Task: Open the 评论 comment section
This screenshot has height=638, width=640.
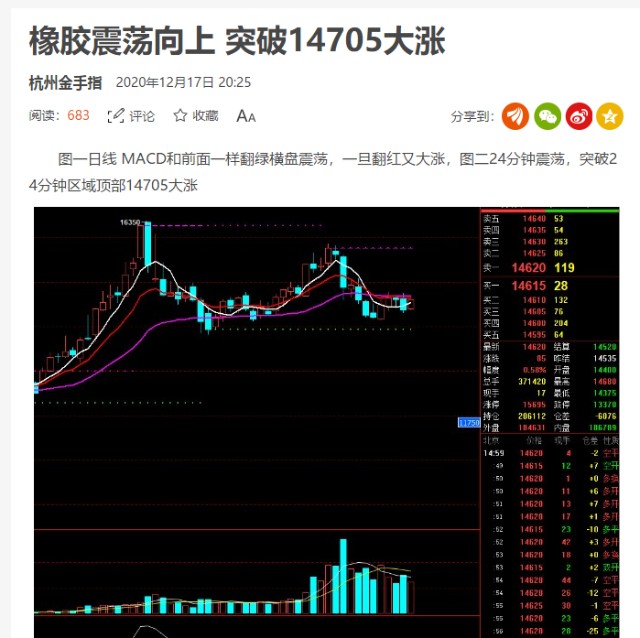Action: [131, 116]
